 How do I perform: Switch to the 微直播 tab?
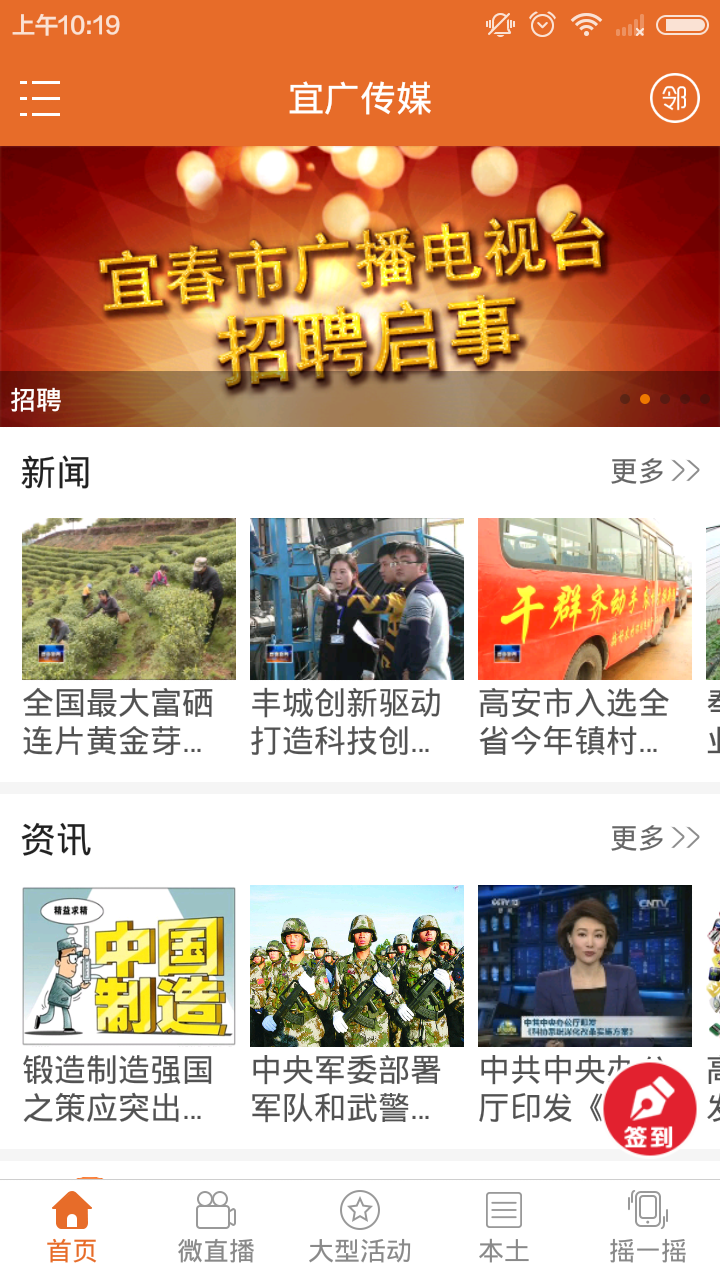pyautogui.click(x=216, y=1228)
